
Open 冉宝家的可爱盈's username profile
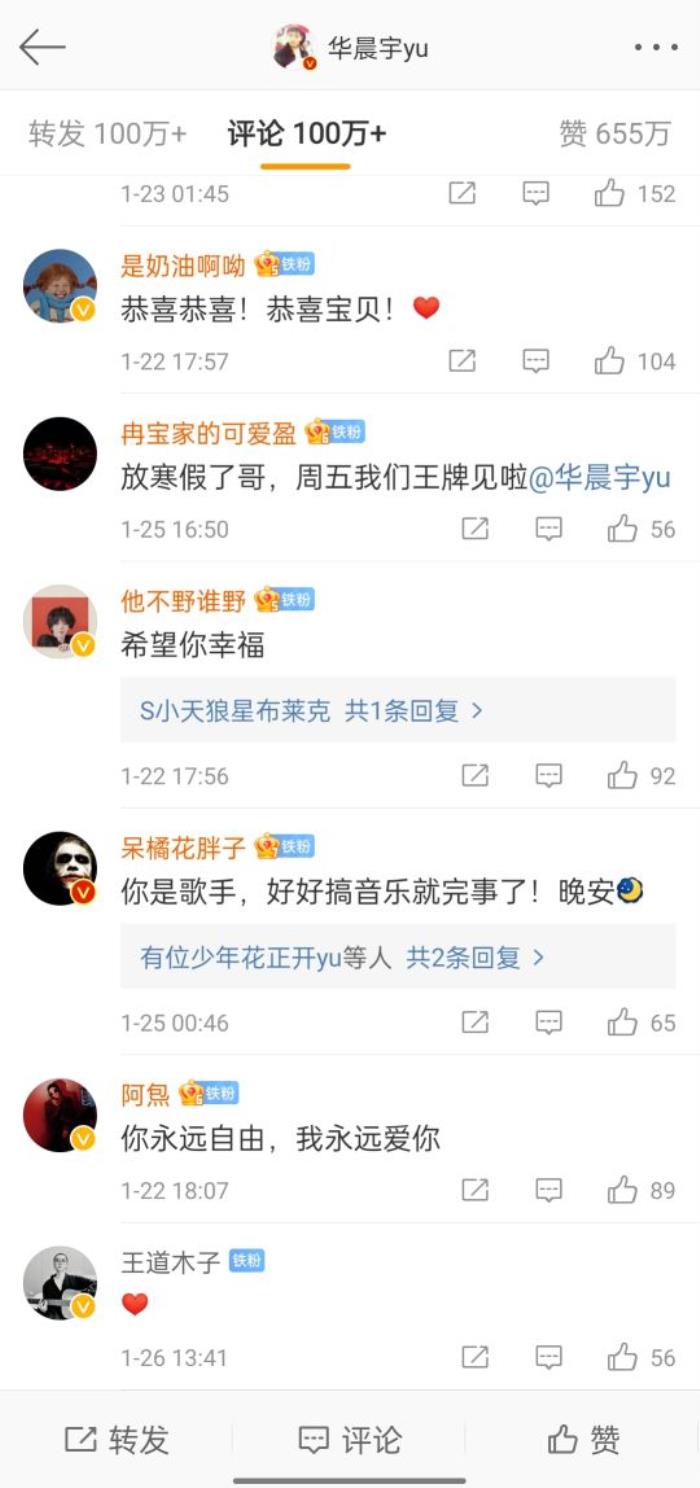tap(208, 433)
